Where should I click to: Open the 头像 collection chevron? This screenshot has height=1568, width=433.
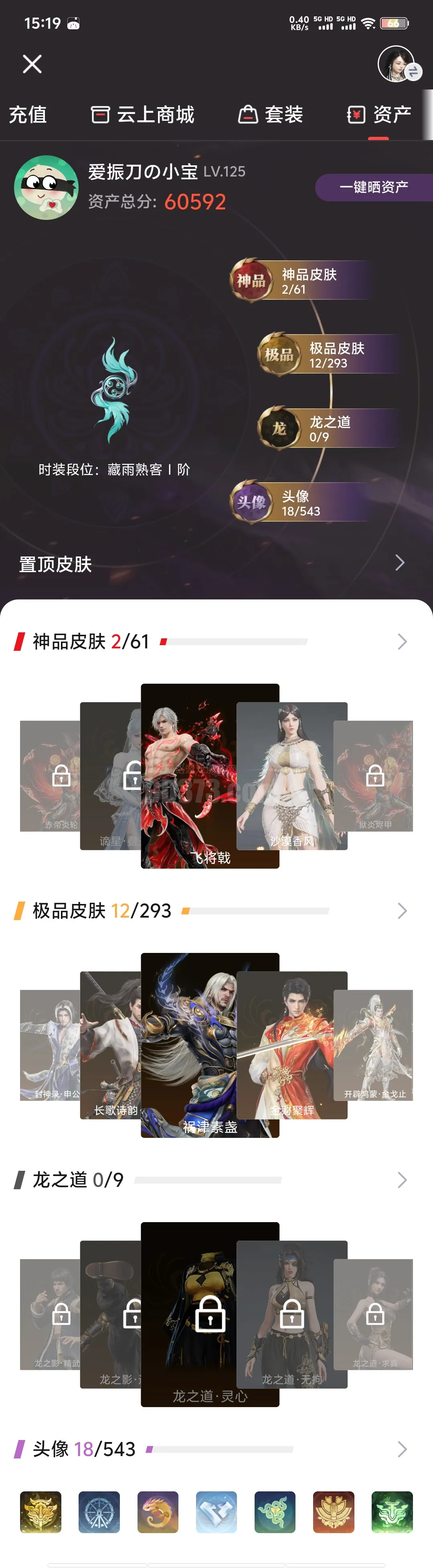[401, 1449]
